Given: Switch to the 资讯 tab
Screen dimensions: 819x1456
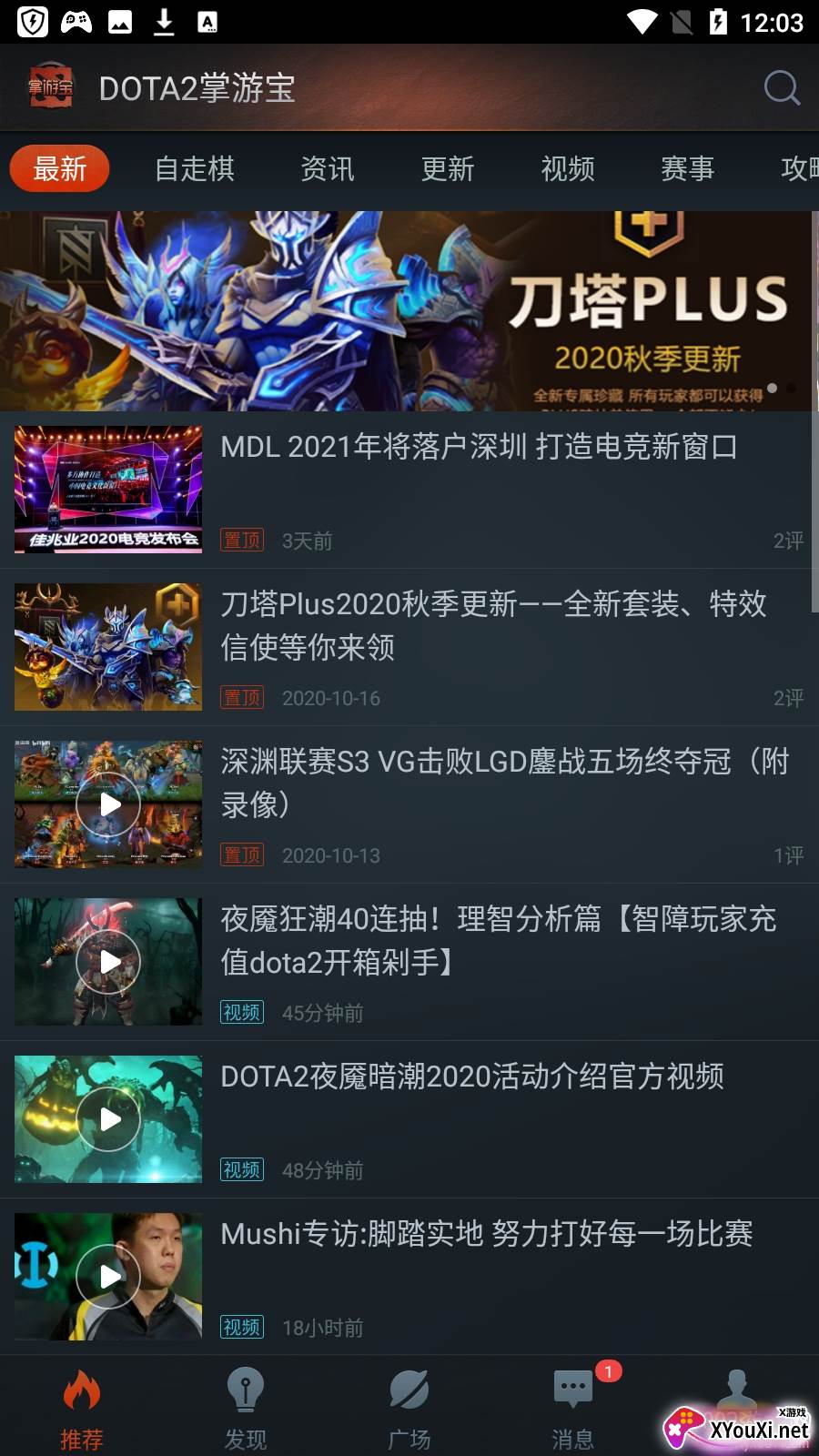Looking at the screenshot, I should (x=328, y=169).
